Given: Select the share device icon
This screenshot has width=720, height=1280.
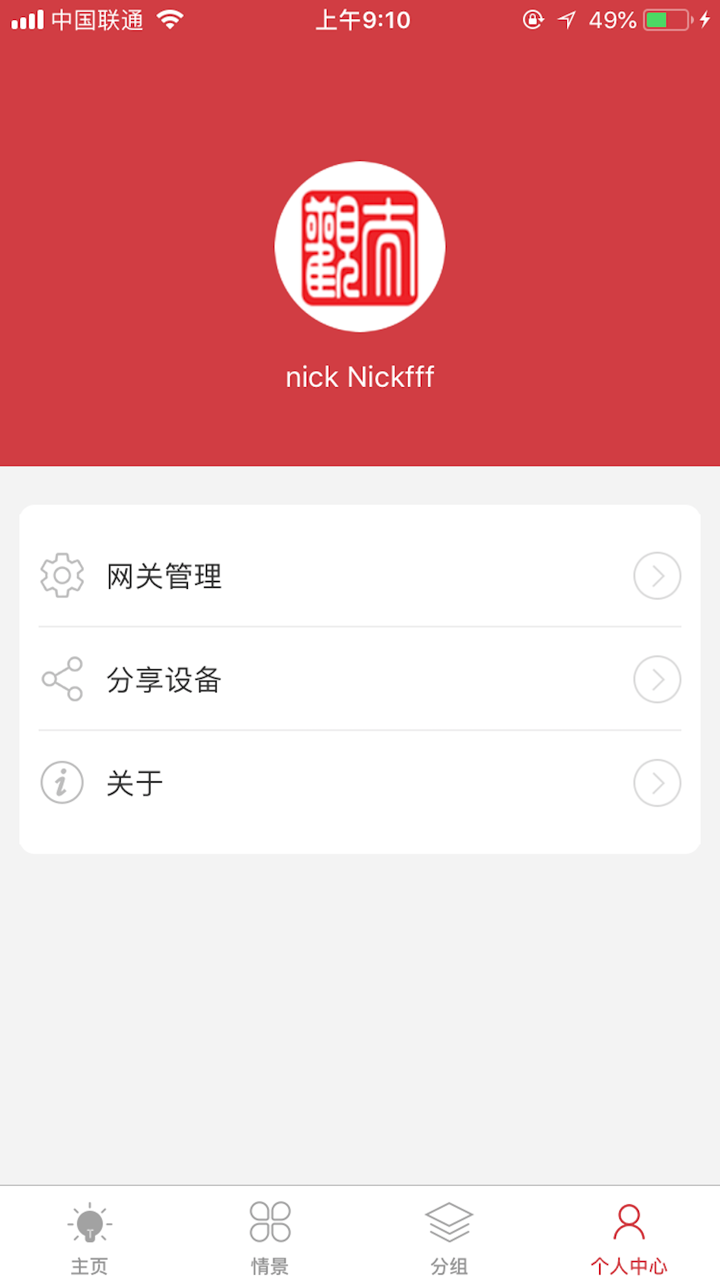Looking at the screenshot, I should 61,679.
